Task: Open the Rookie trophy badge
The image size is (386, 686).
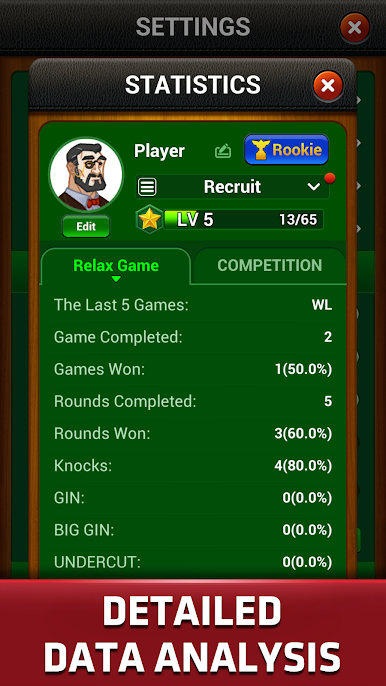Action: 287,150
